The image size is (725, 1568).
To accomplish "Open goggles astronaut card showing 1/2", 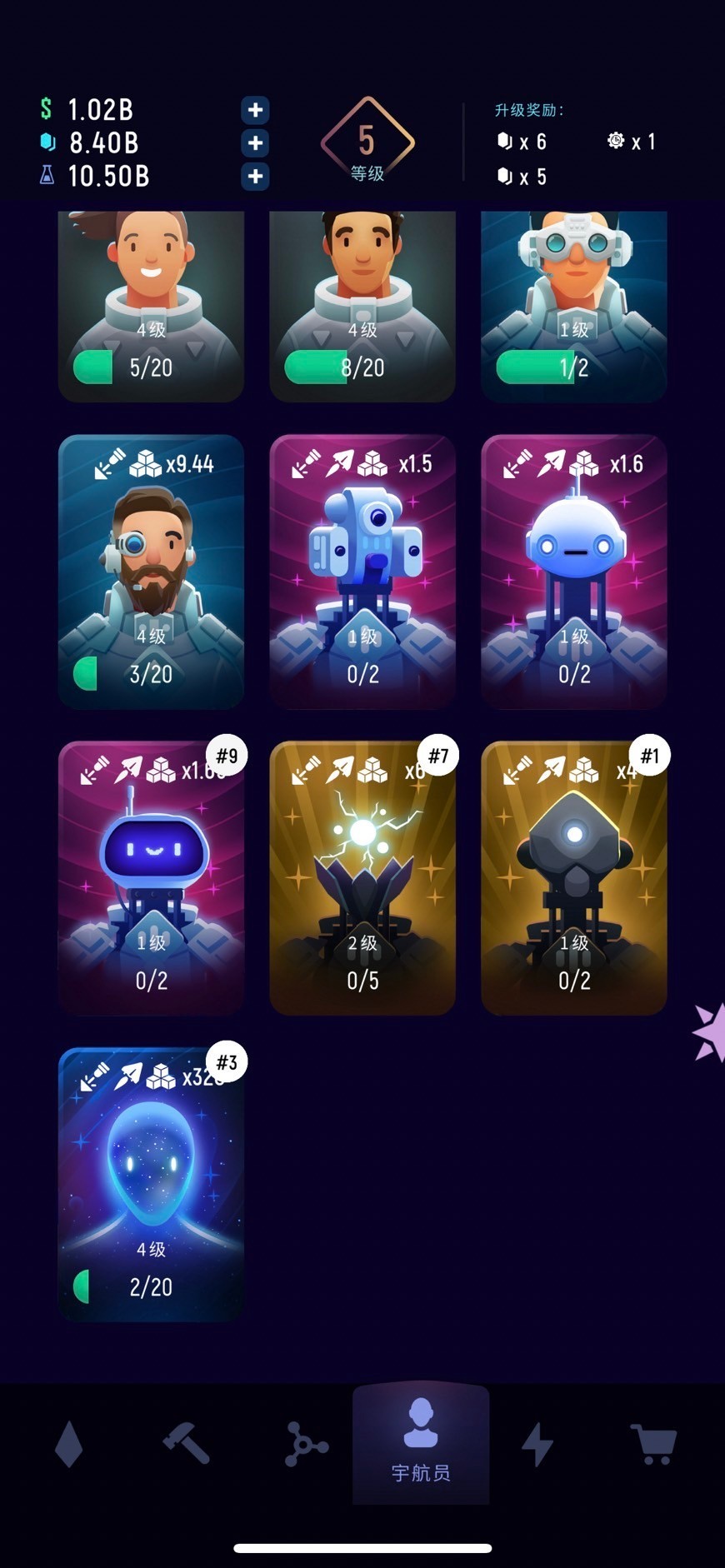I will [x=574, y=304].
